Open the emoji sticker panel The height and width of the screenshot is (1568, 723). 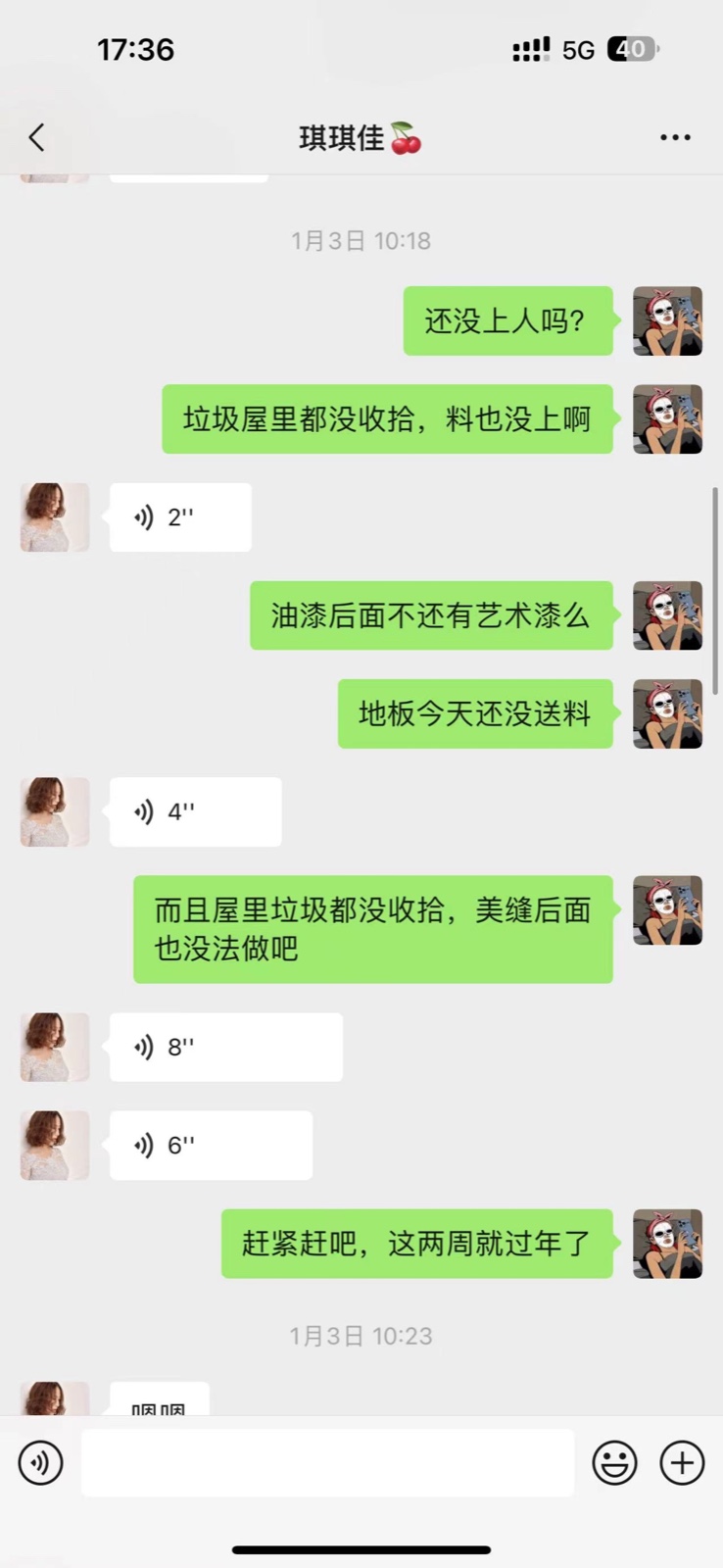[x=614, y=1463]
